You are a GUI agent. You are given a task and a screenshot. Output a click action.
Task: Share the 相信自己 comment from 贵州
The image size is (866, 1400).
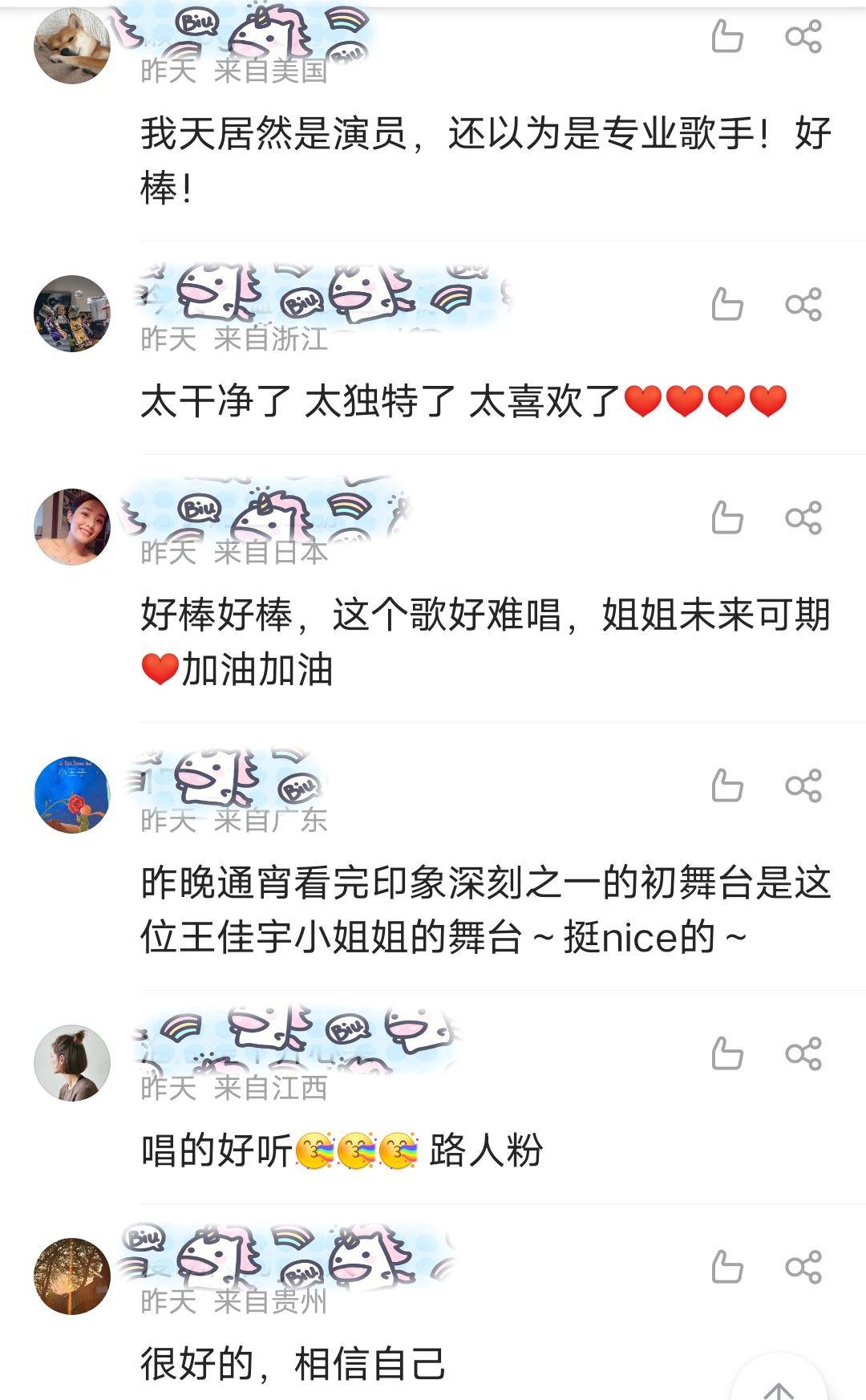(x=803, y=1268)
